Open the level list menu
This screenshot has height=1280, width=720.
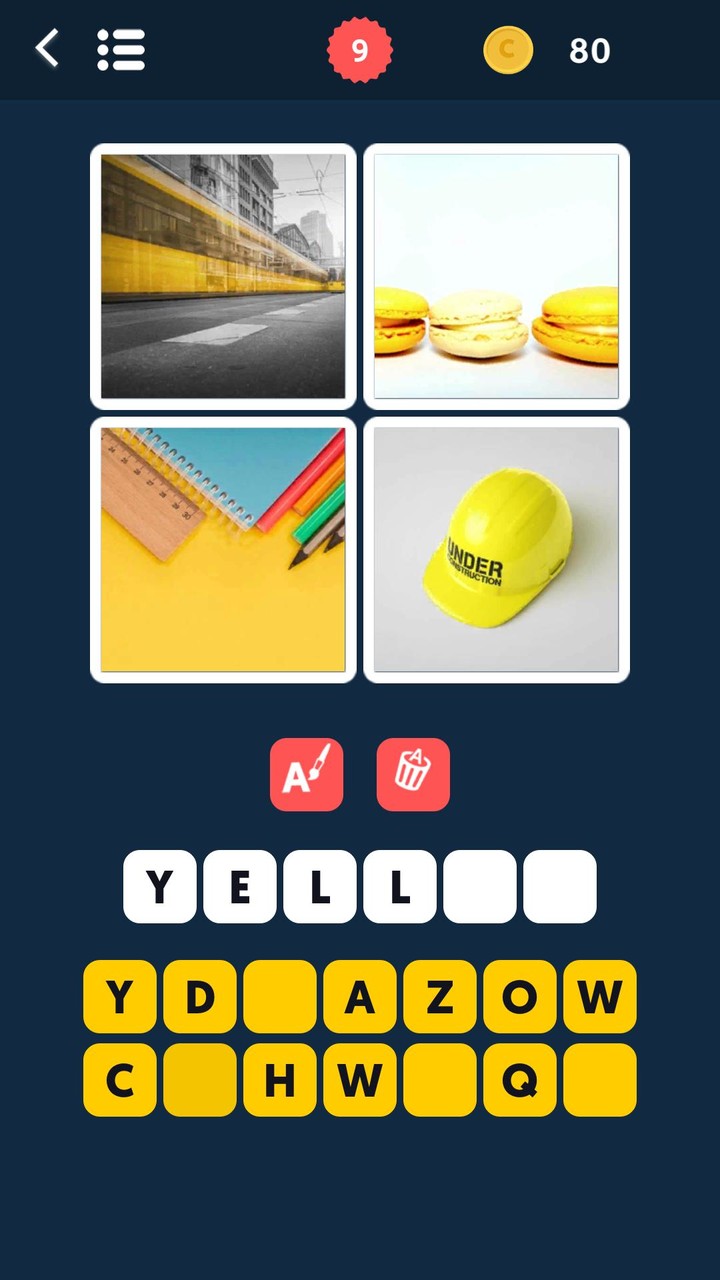pyautogui.click(x=121, y=49)
